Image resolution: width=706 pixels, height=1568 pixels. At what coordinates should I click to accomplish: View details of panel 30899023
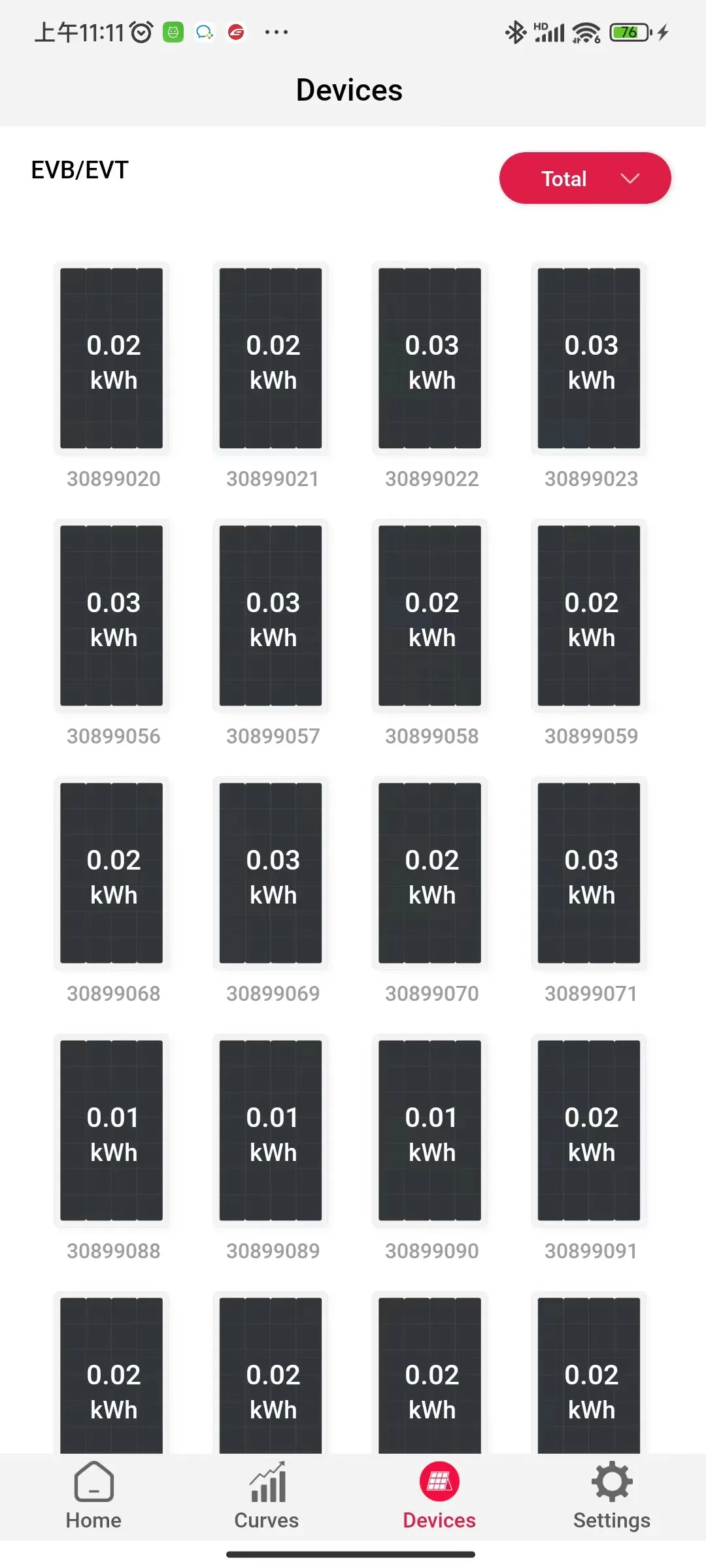pyautogui.click(x=589, y=358)
